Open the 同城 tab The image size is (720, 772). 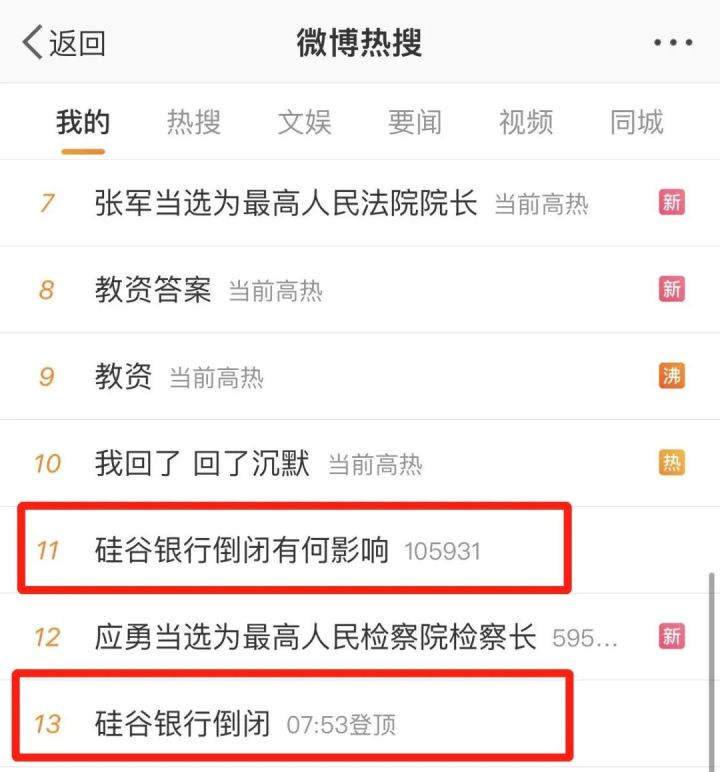click(x=637, y=123)
